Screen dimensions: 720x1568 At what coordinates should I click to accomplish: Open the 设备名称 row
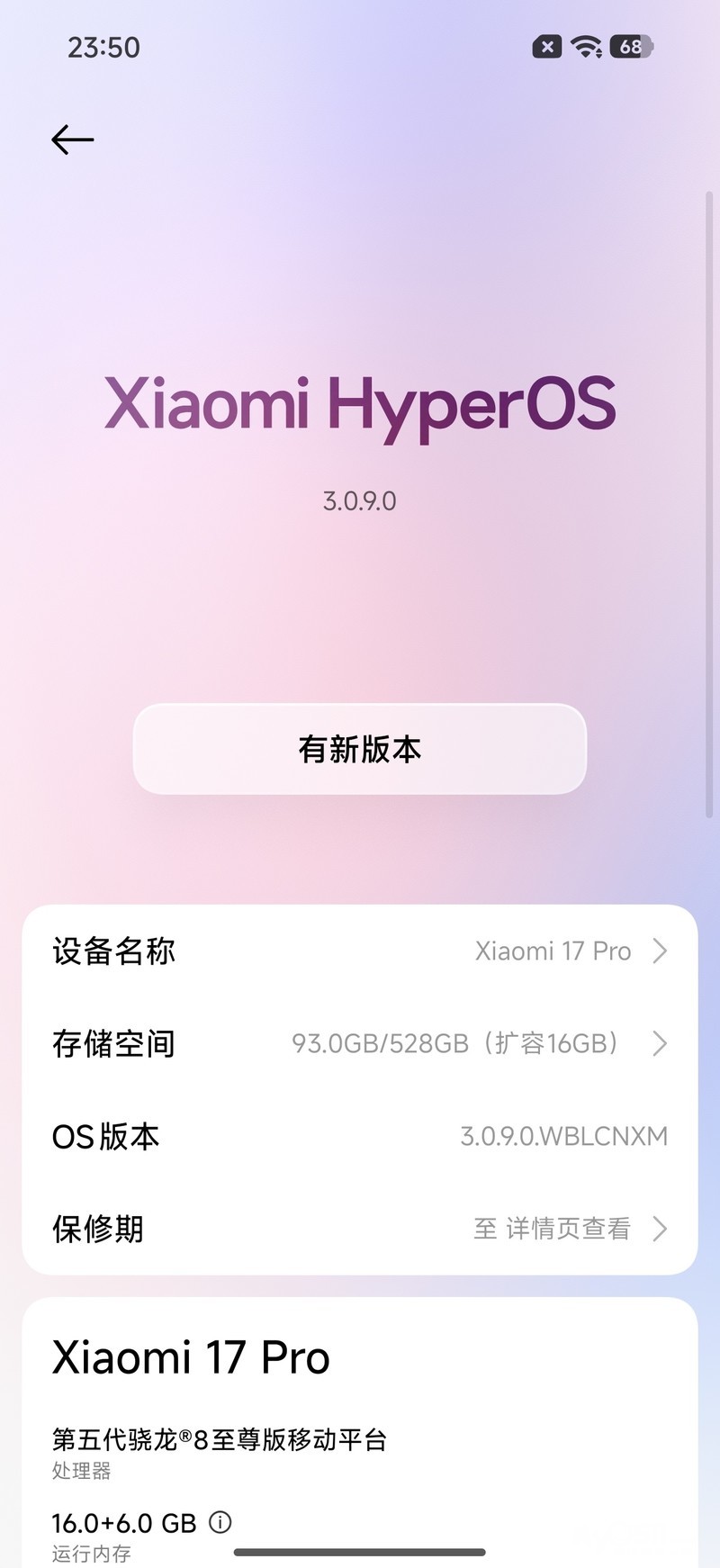[x=360, y=951]
